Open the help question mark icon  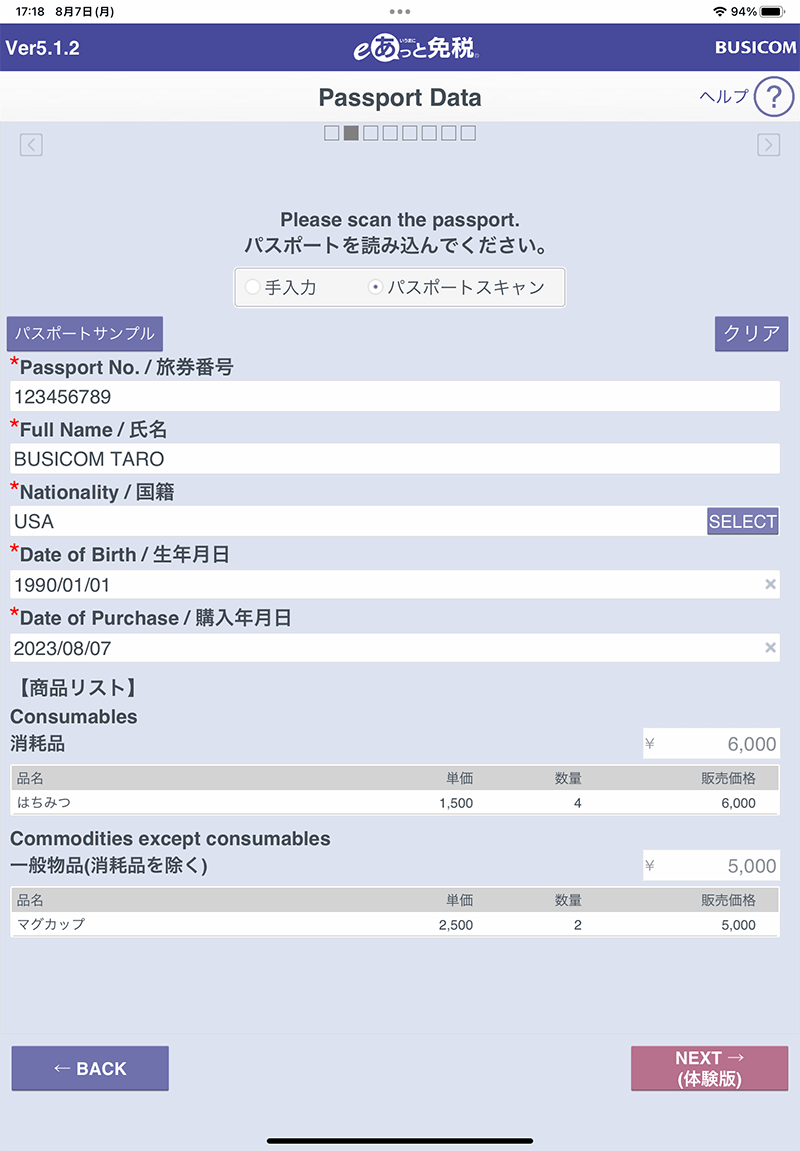[773, 97]
